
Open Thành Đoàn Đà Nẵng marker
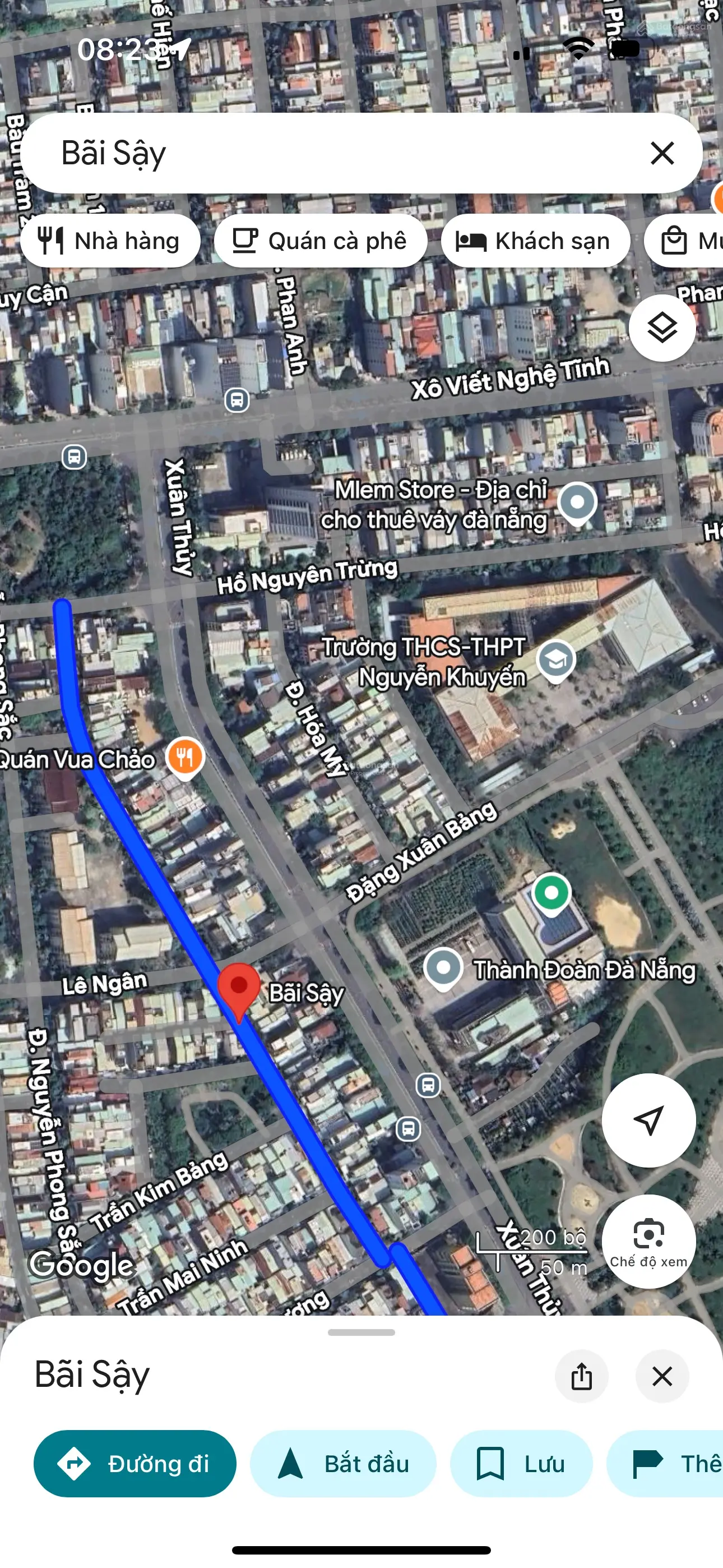(x=443, y=967)
